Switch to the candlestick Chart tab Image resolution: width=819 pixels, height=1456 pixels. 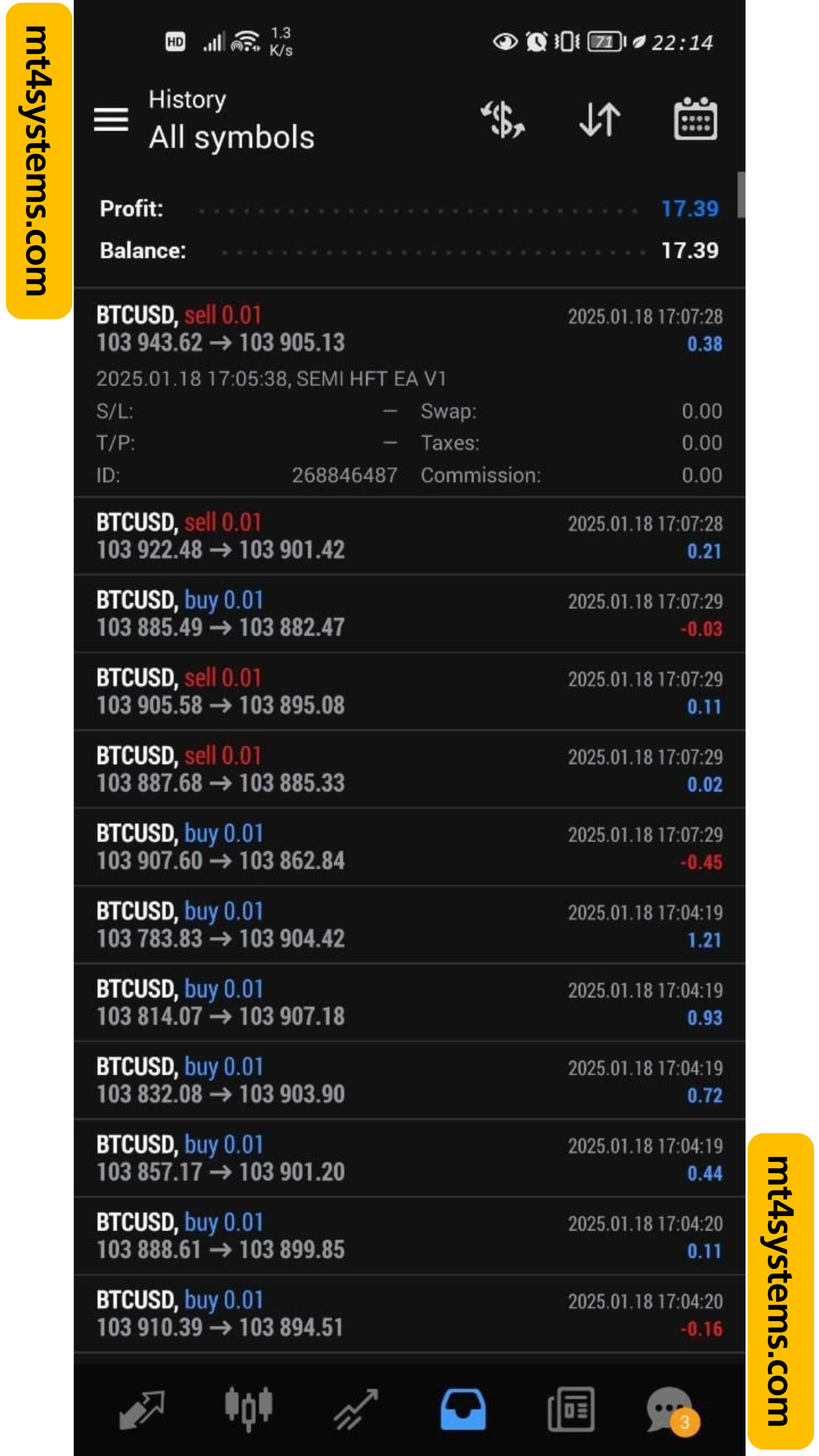point(249,1409)
